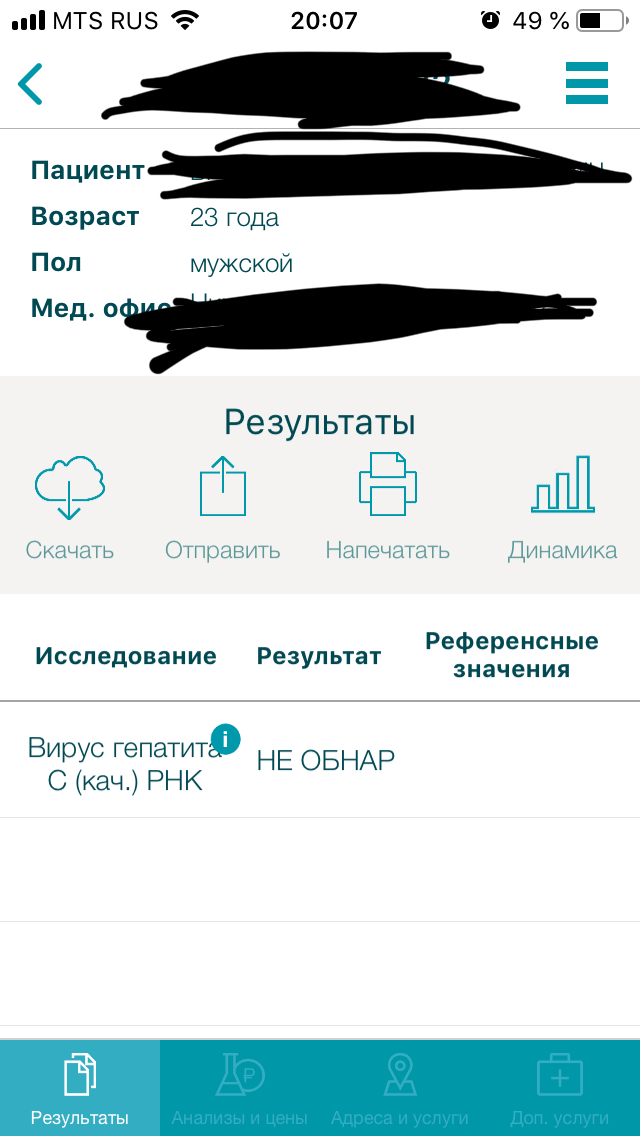Viewport: 640px width, 1136px height.
Task: Switch to the Результаты tab
Action: click(80, 1088)
